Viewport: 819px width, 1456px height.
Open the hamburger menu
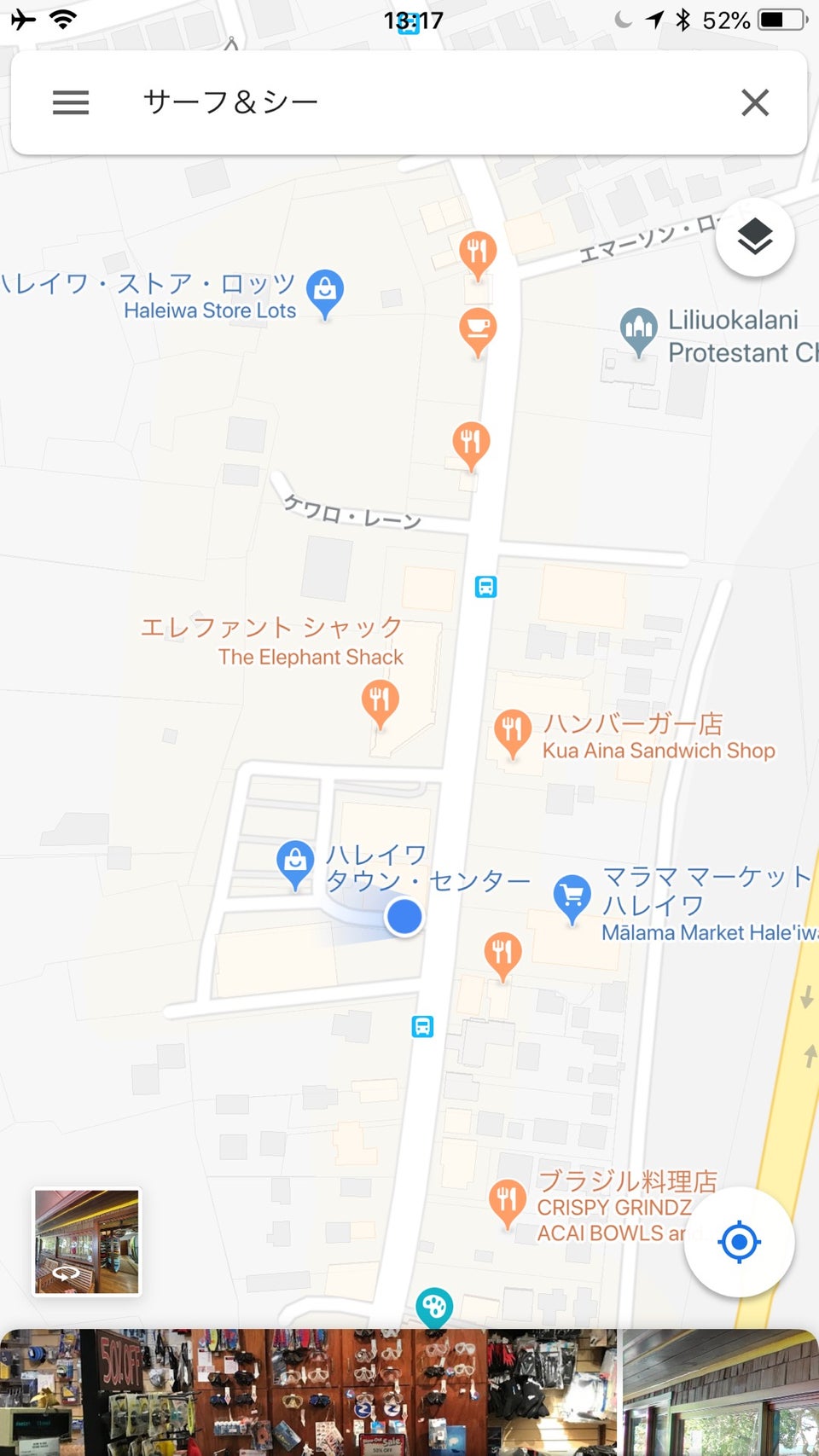pos(70,102)
